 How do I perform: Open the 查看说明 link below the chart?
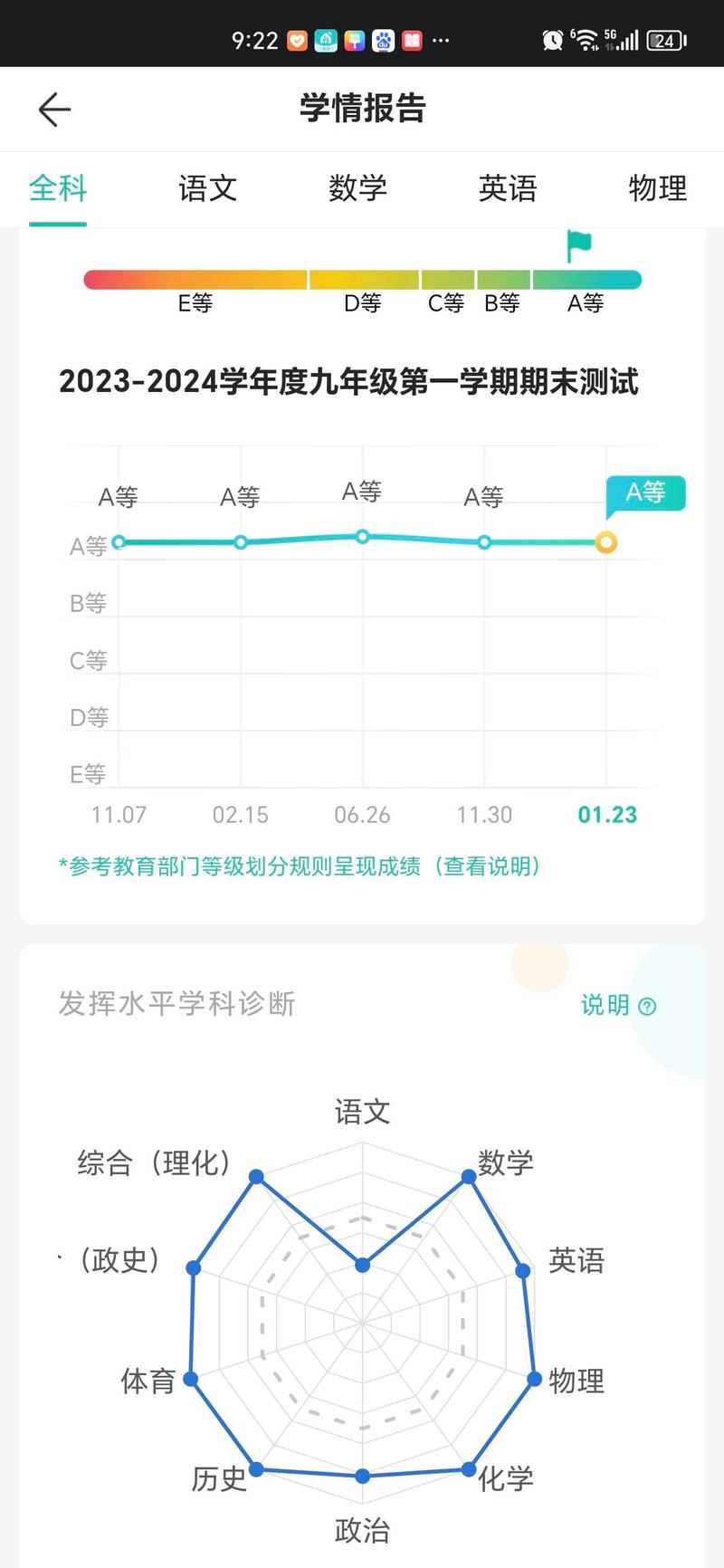487,866
